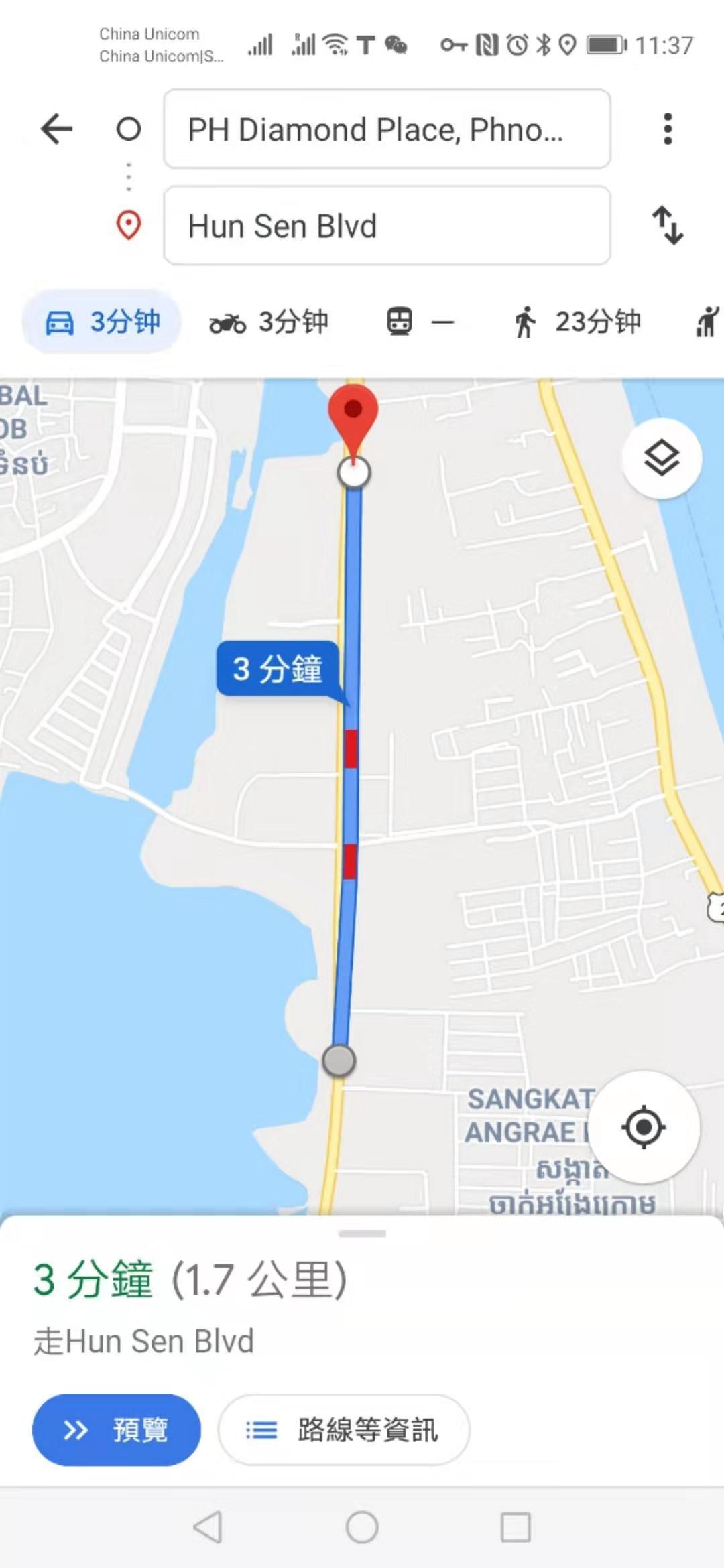Edit the starting point PH Diamond Place

387,129
